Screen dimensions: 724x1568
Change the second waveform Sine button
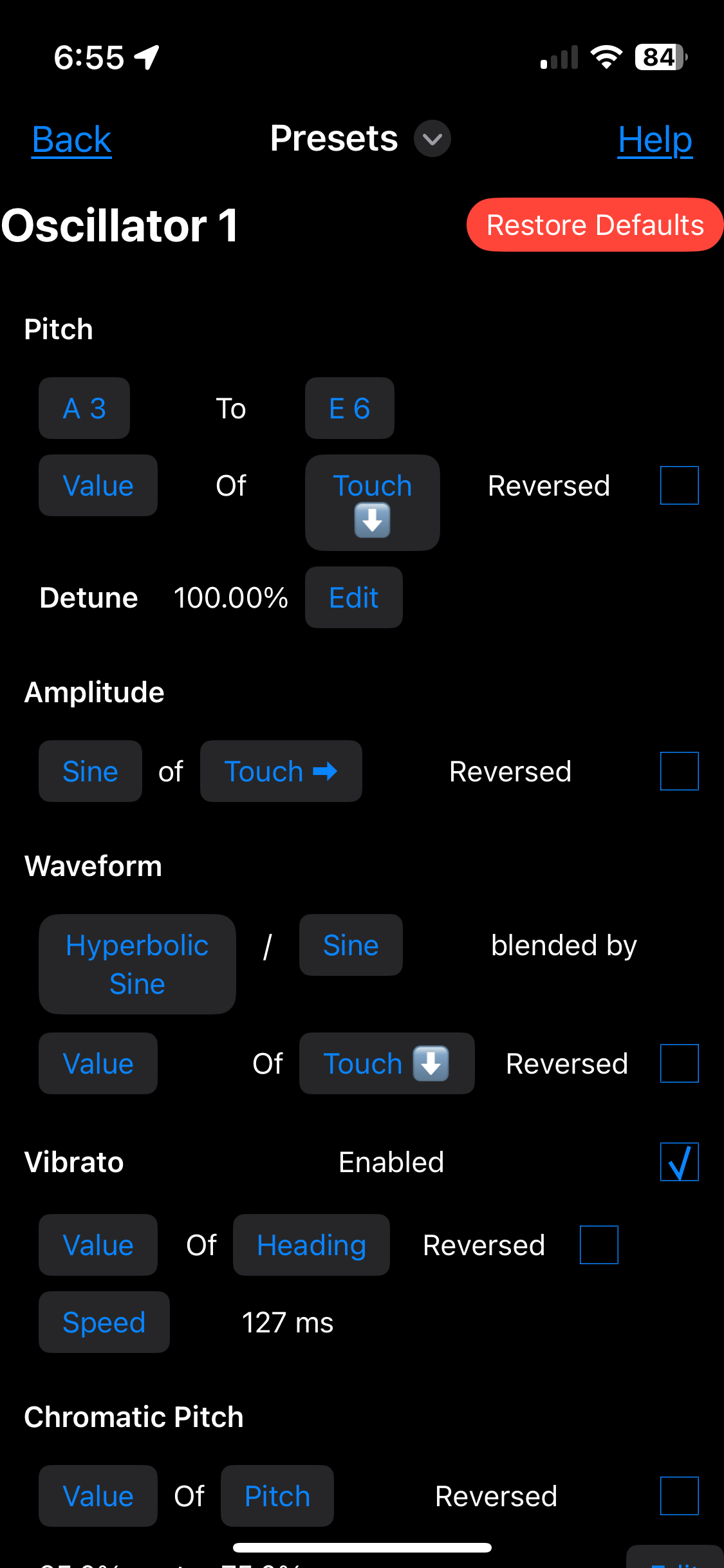pyautogui.click(x=351, y=945)
